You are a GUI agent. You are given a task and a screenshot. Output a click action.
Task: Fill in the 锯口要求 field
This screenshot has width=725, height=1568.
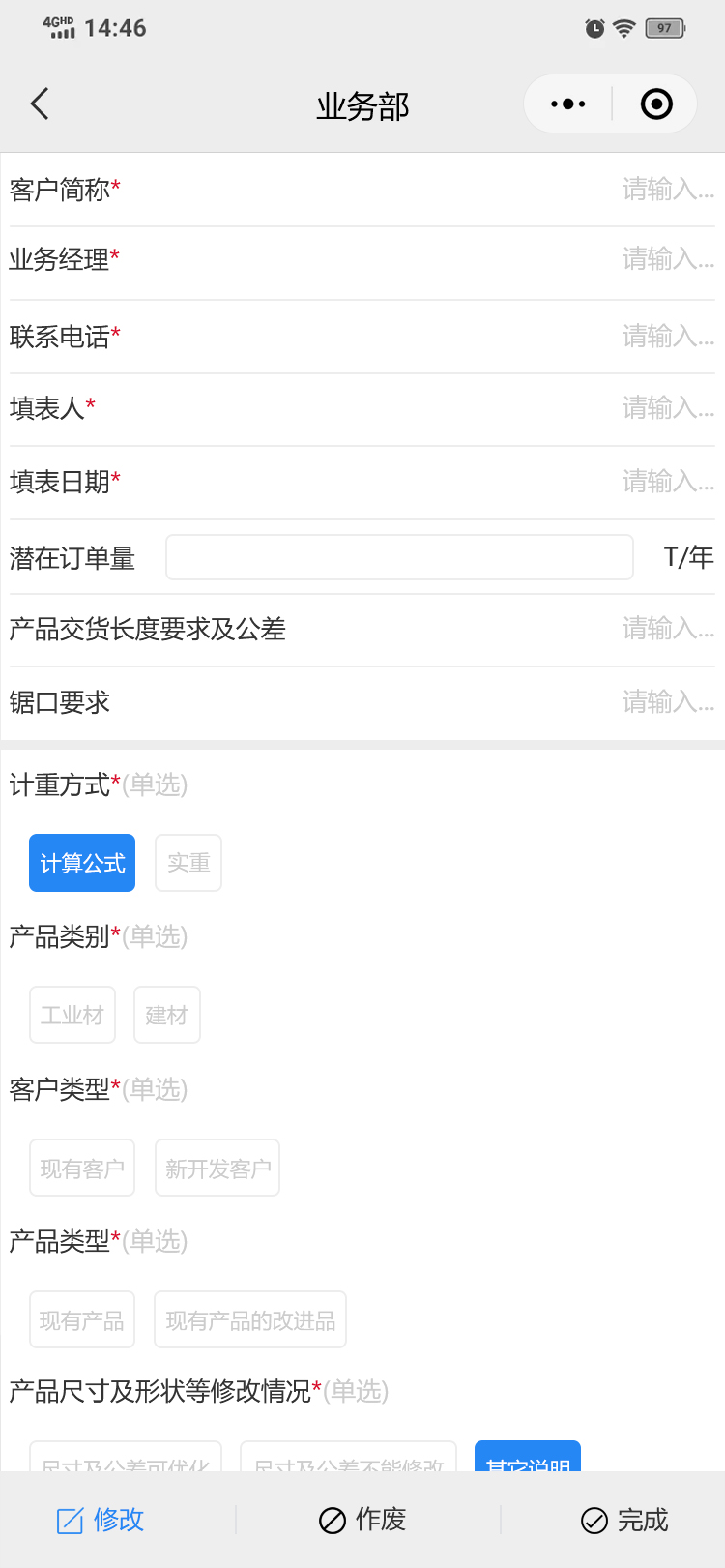(x=667, y=702)
